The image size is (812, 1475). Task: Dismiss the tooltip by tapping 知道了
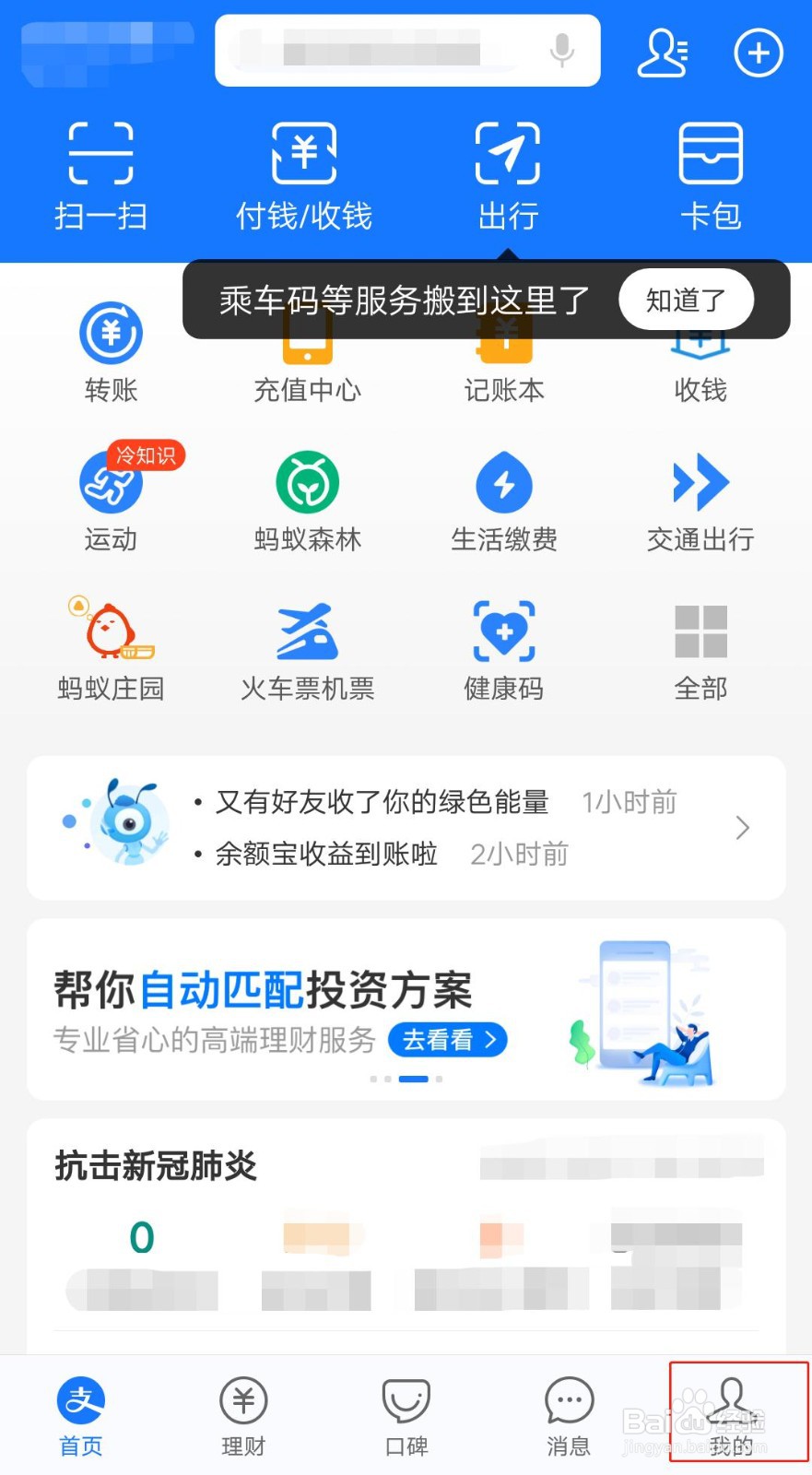click(x=685, y=299)
